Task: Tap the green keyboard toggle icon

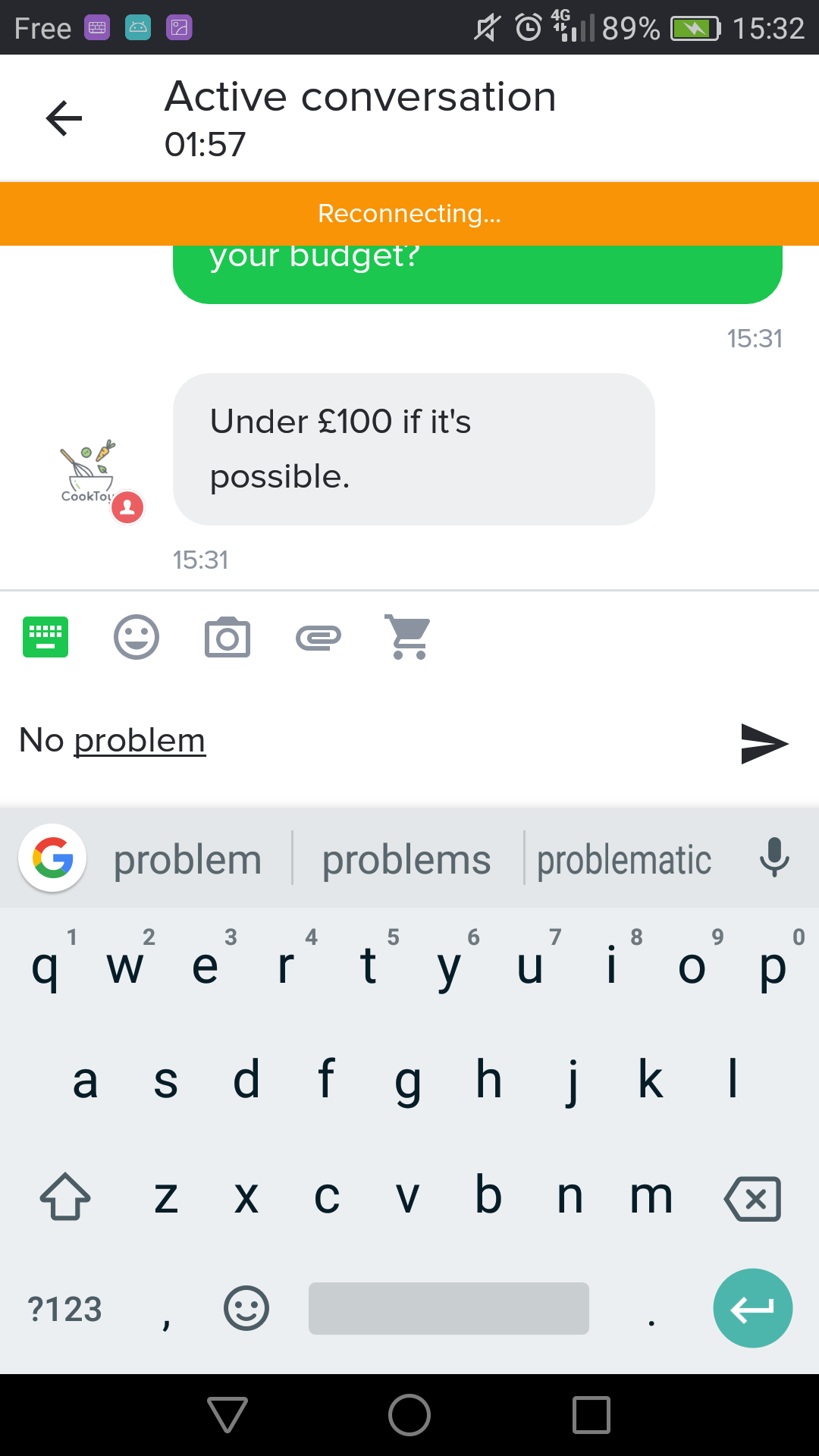Action: [45, 637]
